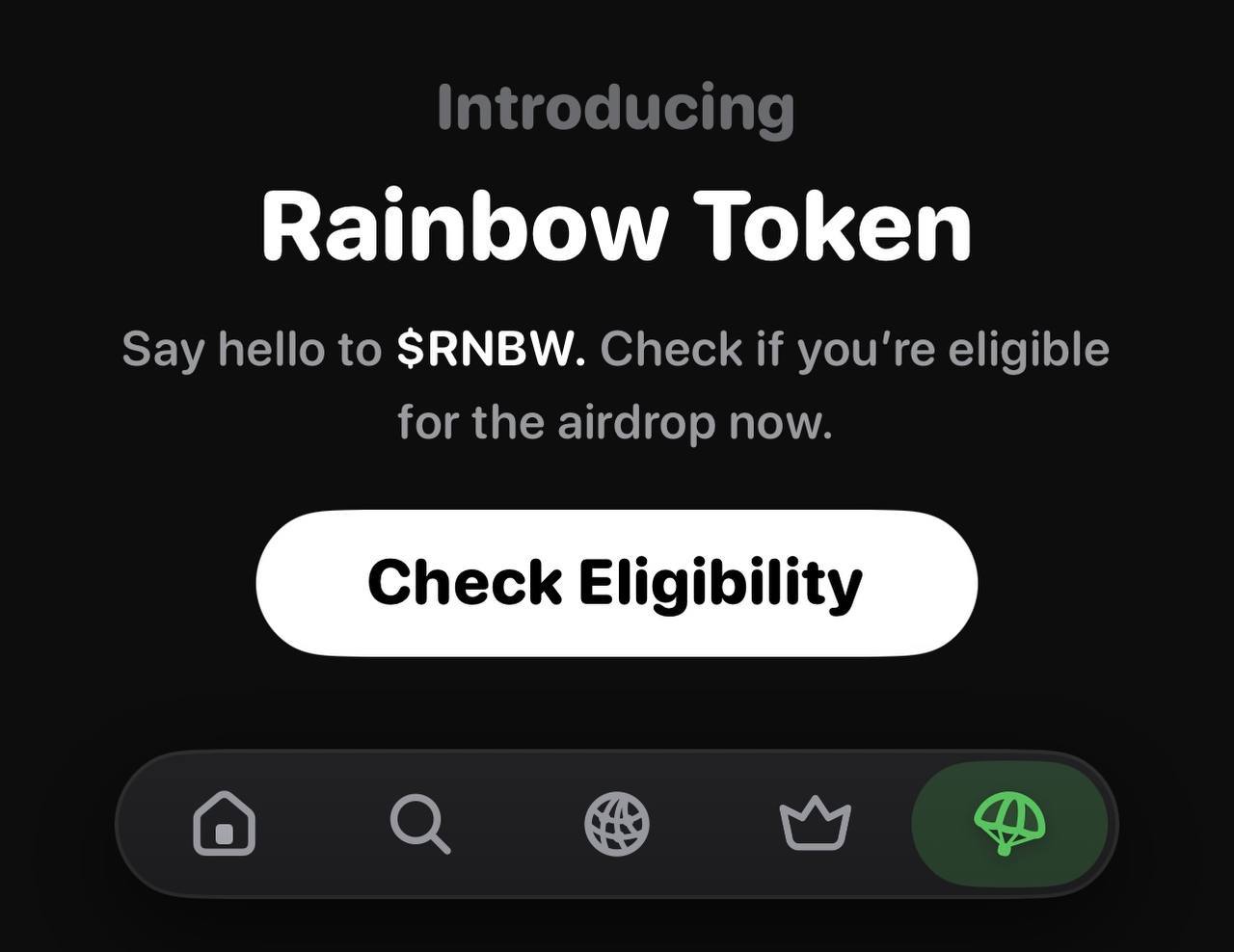Go to the home tab
Screen dimensions: 1234x952
click(225, 824)
